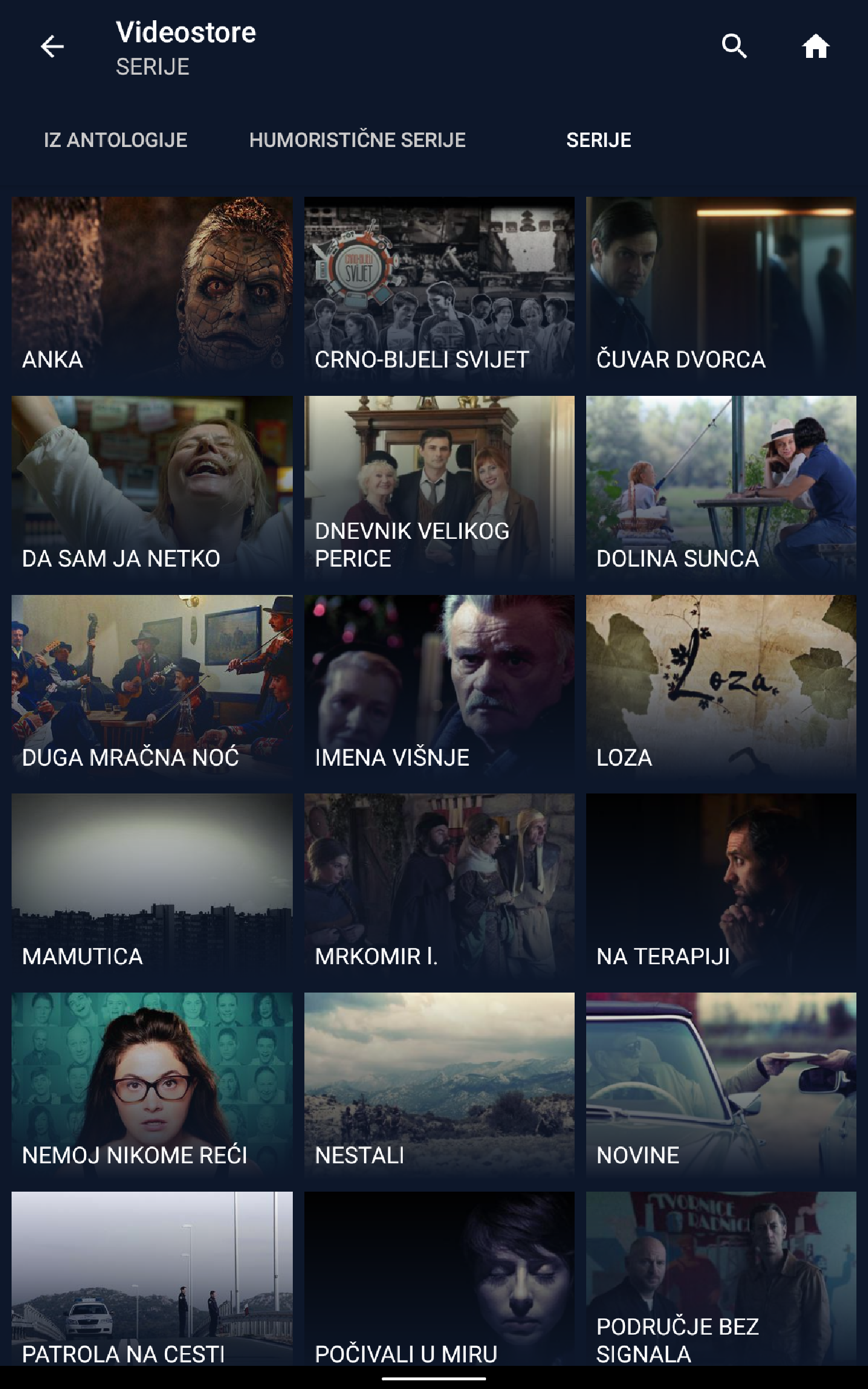The image size is (868, 1389).
Task: Open the Mamutica series
Action: (152, 885)
